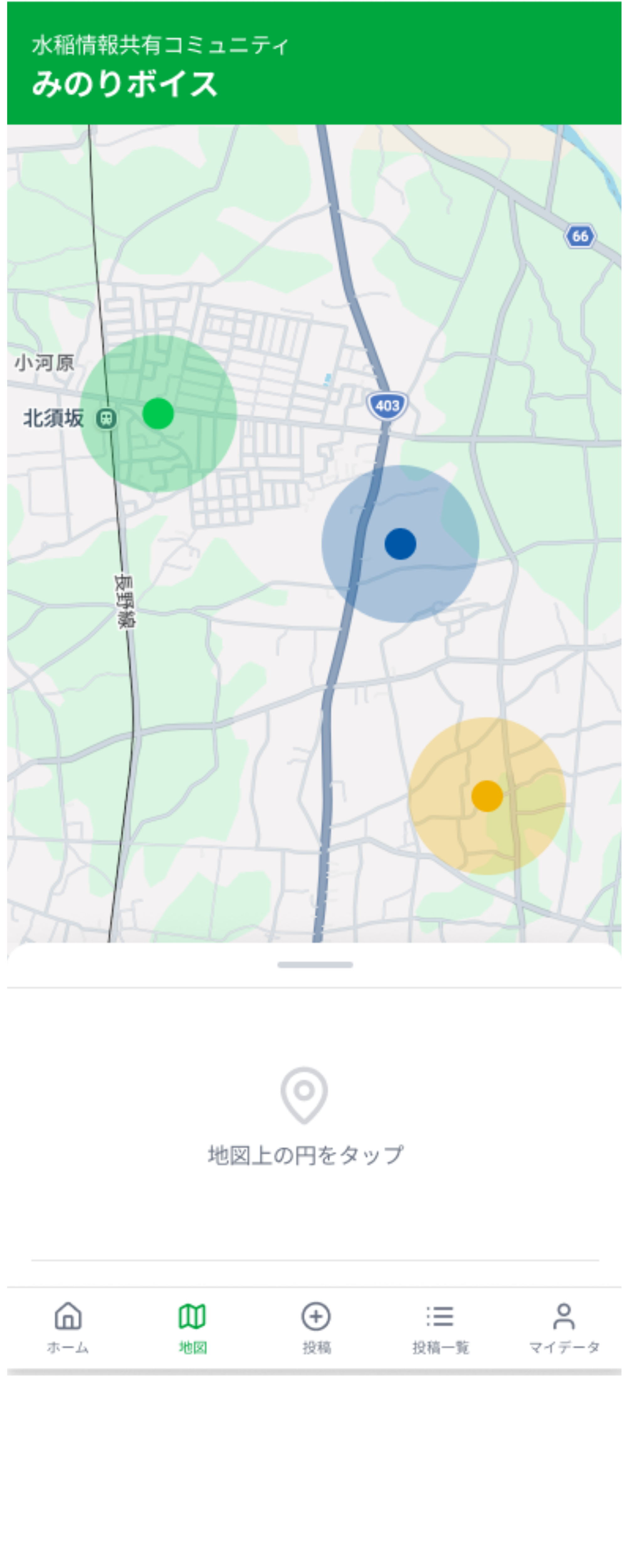The image size is (627, 1568).
Task: Open the 投稿 tab to create a post
Action: [316, 1327]
